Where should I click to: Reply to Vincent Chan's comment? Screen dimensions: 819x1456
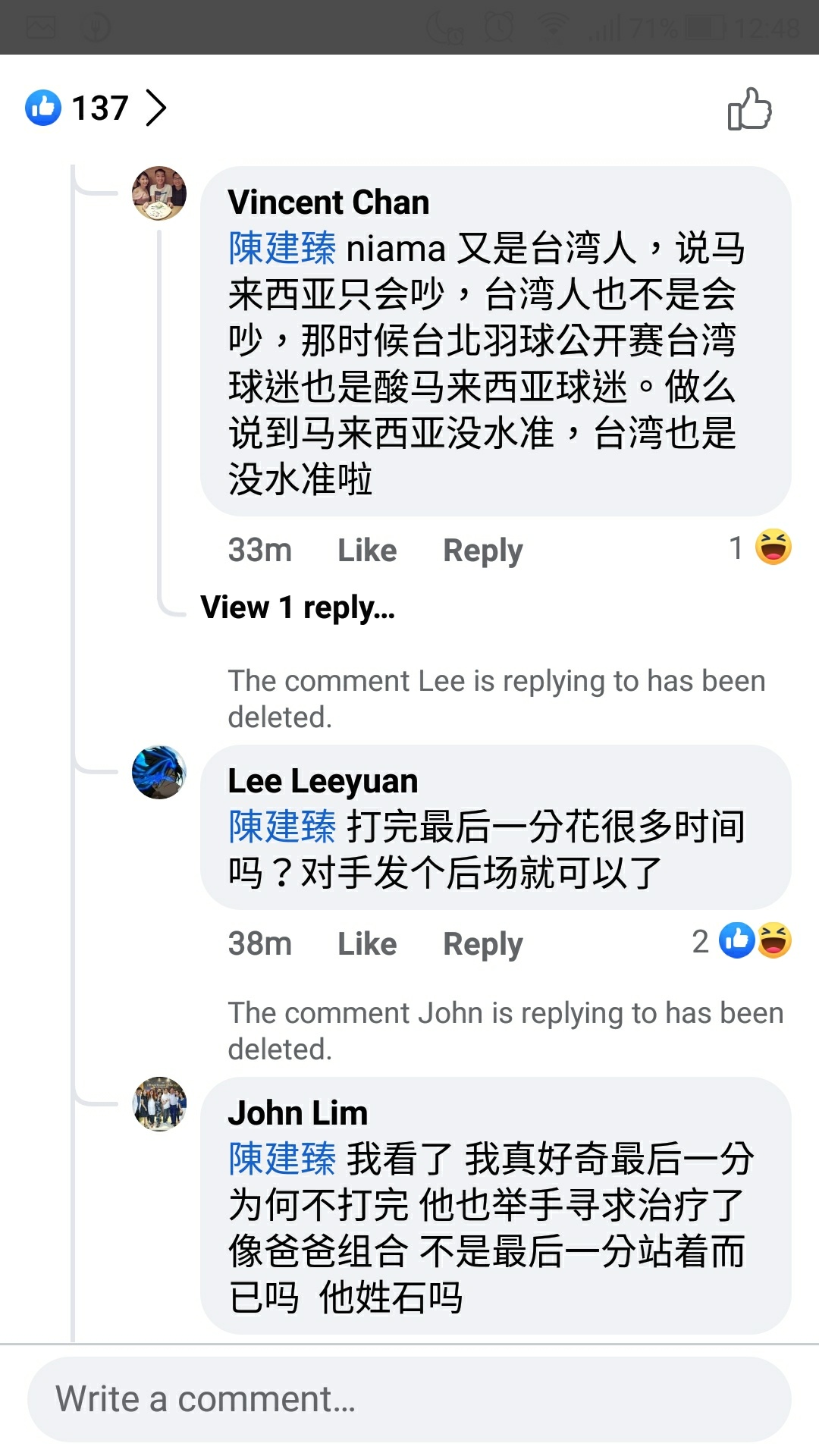tap(483, 551)
